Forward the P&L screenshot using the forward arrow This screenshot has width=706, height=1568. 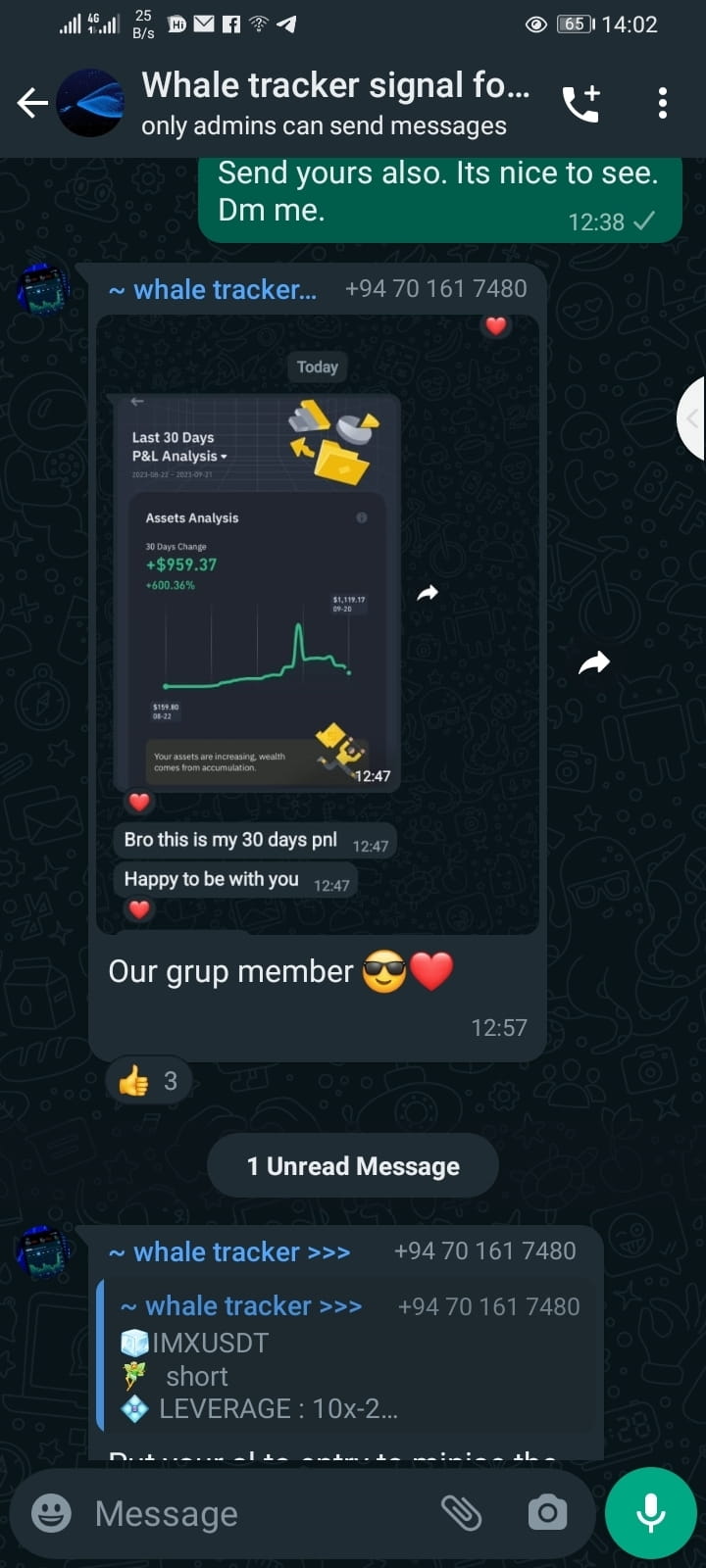pyautogui.click(x=428, y=592)
